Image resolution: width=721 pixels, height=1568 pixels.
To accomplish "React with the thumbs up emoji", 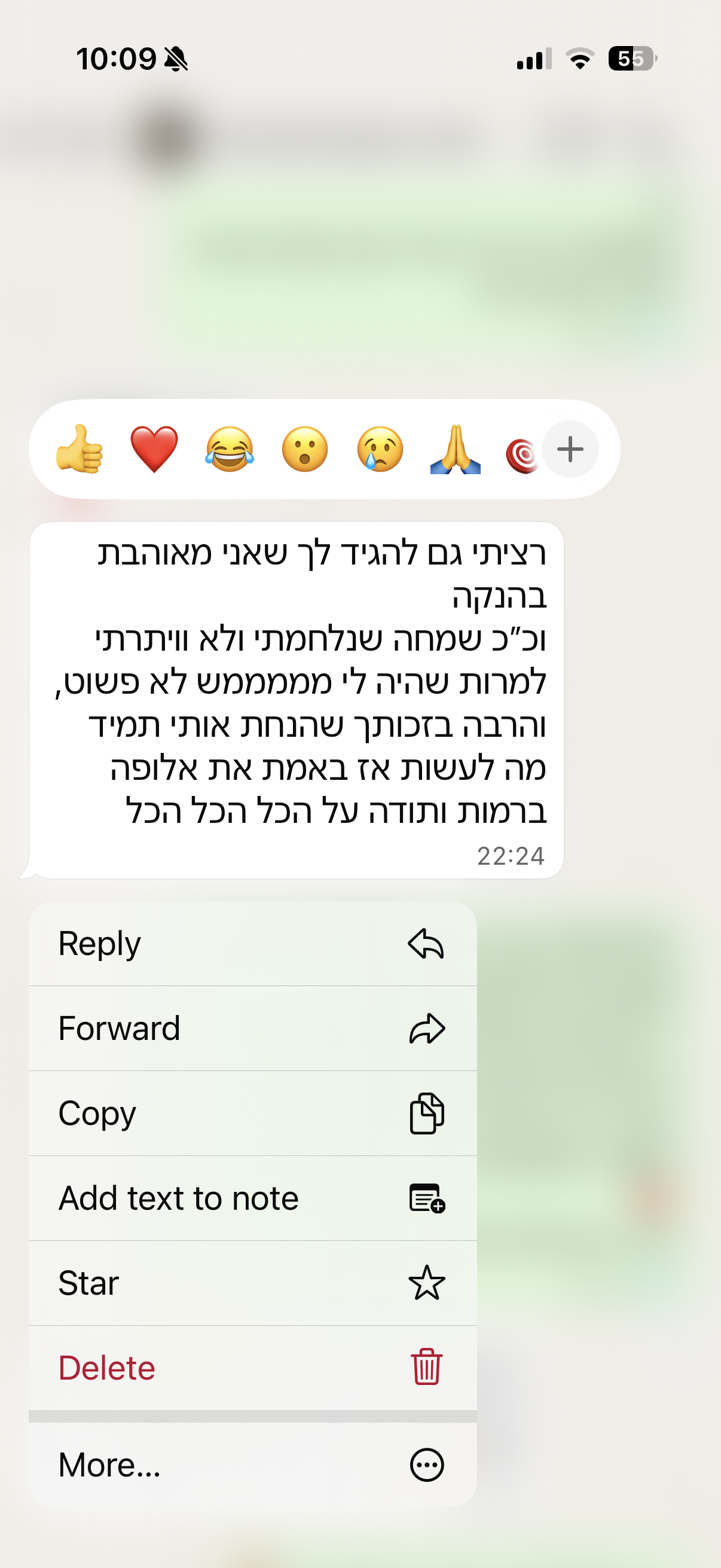I will [x=79, y=449].
